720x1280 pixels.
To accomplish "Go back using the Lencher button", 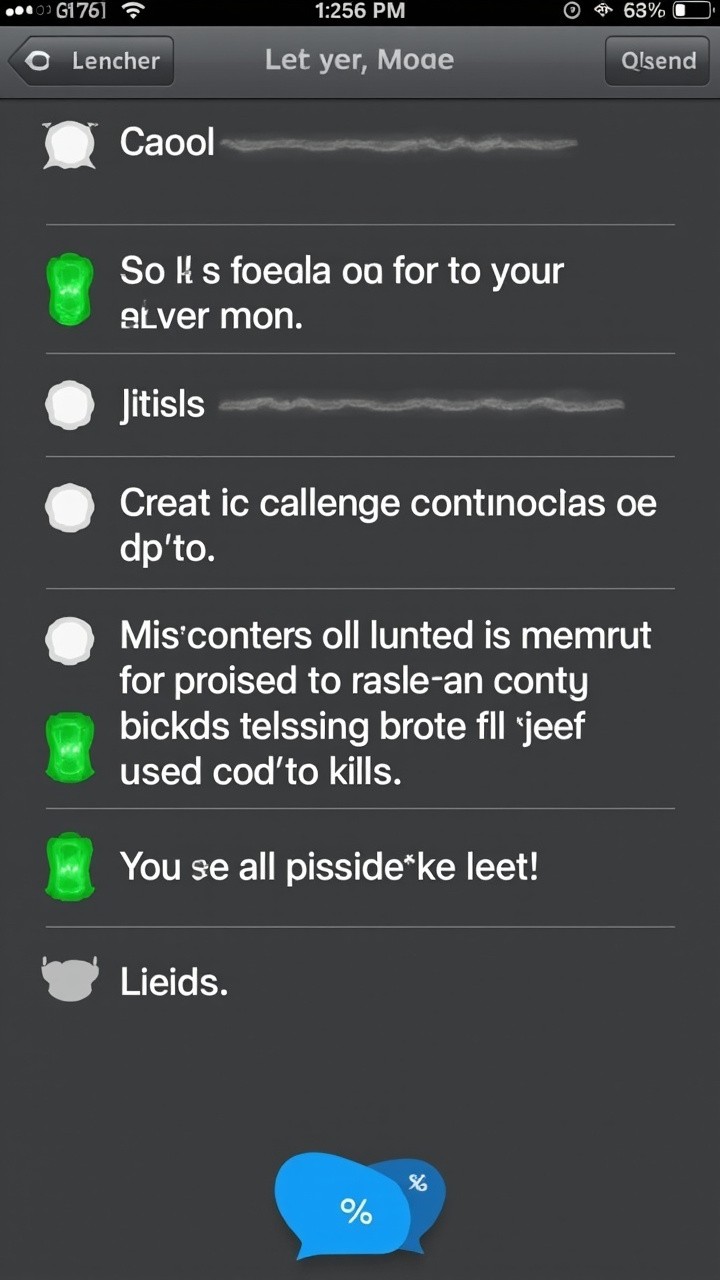I will 92,61.
